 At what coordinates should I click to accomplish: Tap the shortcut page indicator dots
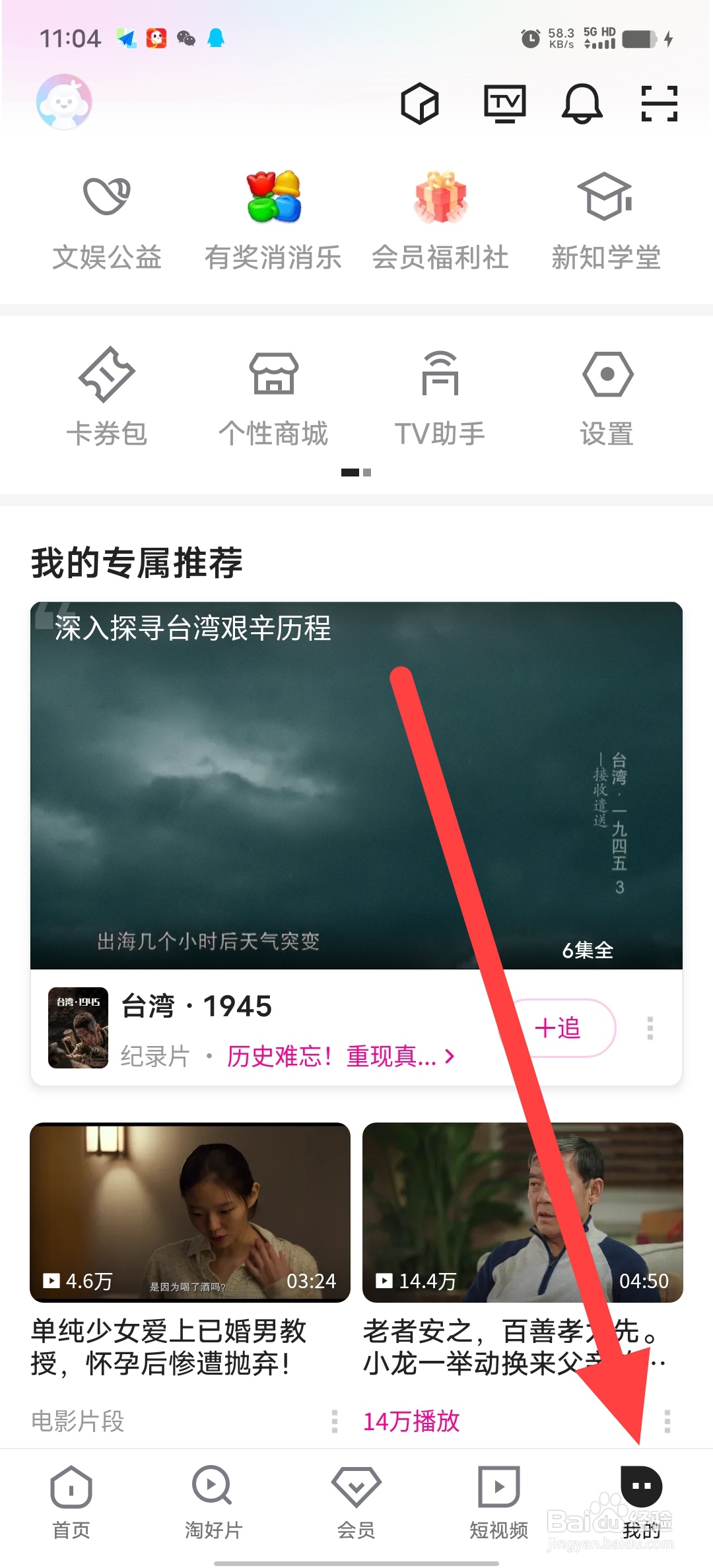356,473
